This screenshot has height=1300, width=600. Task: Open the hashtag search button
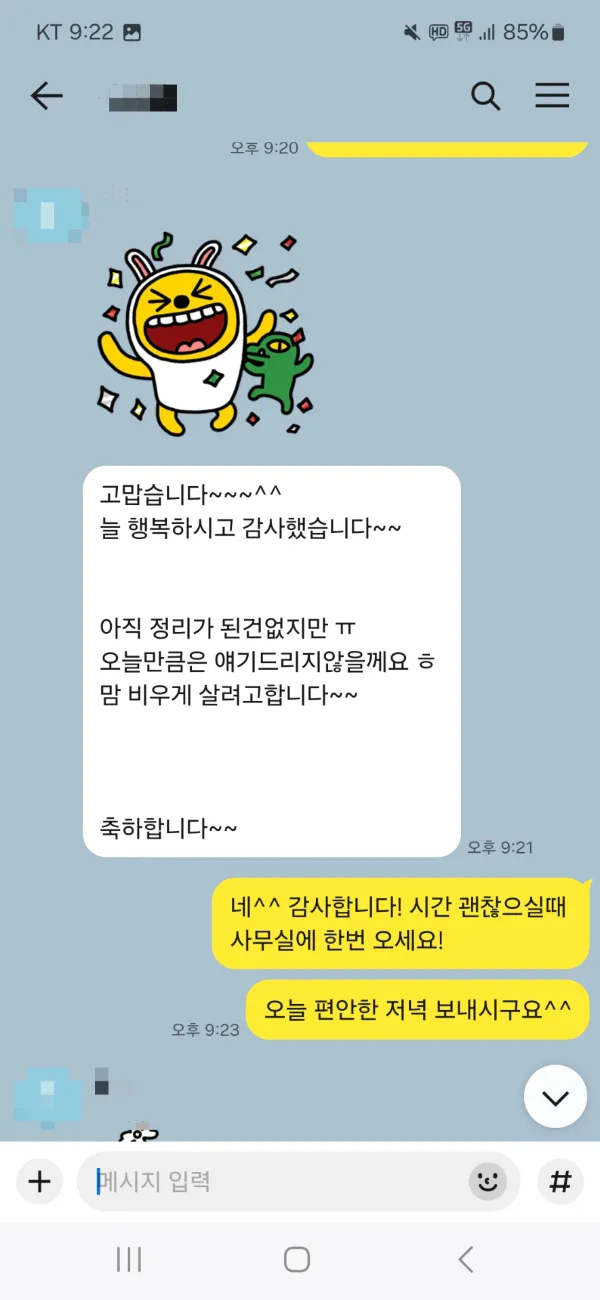[561, 1182]
